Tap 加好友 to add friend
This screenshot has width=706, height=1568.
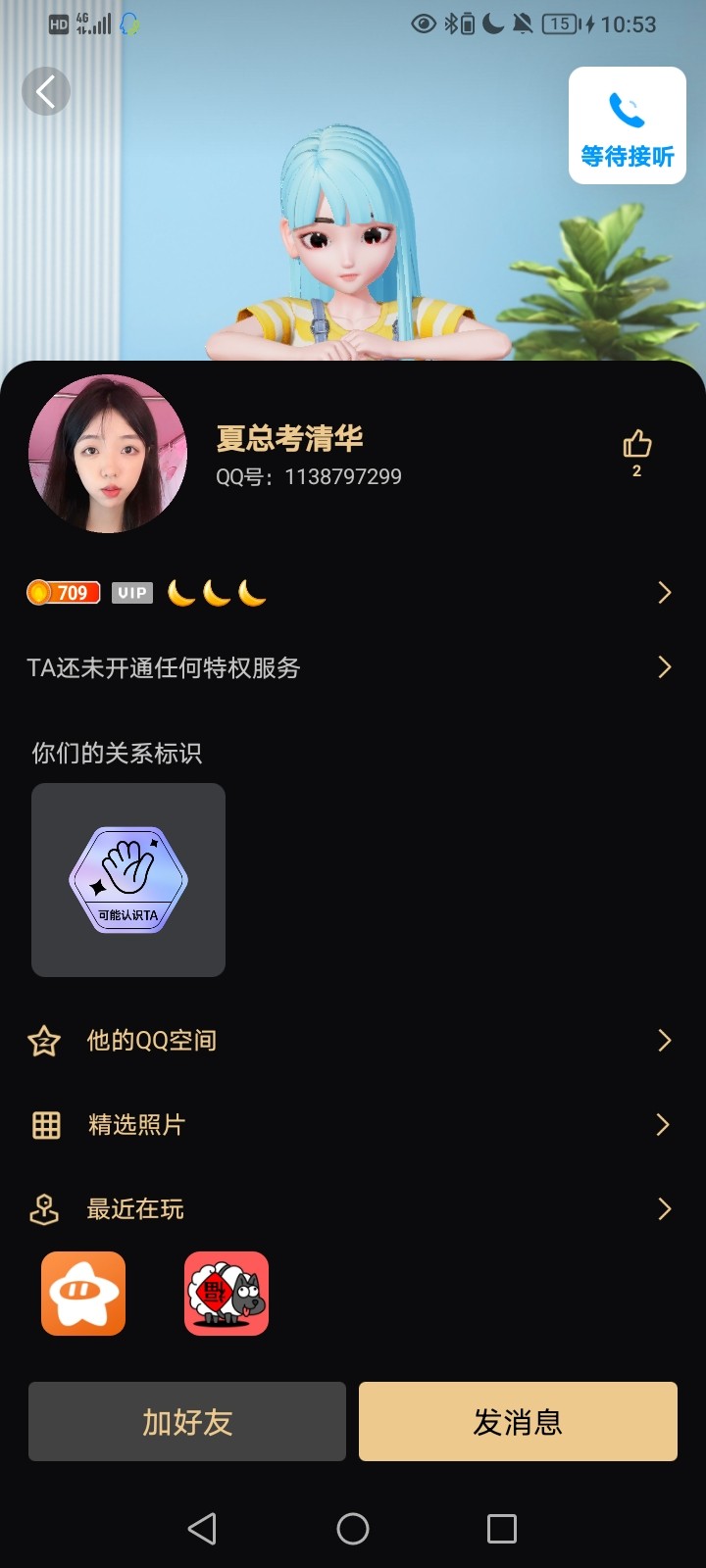[187, 1421]
